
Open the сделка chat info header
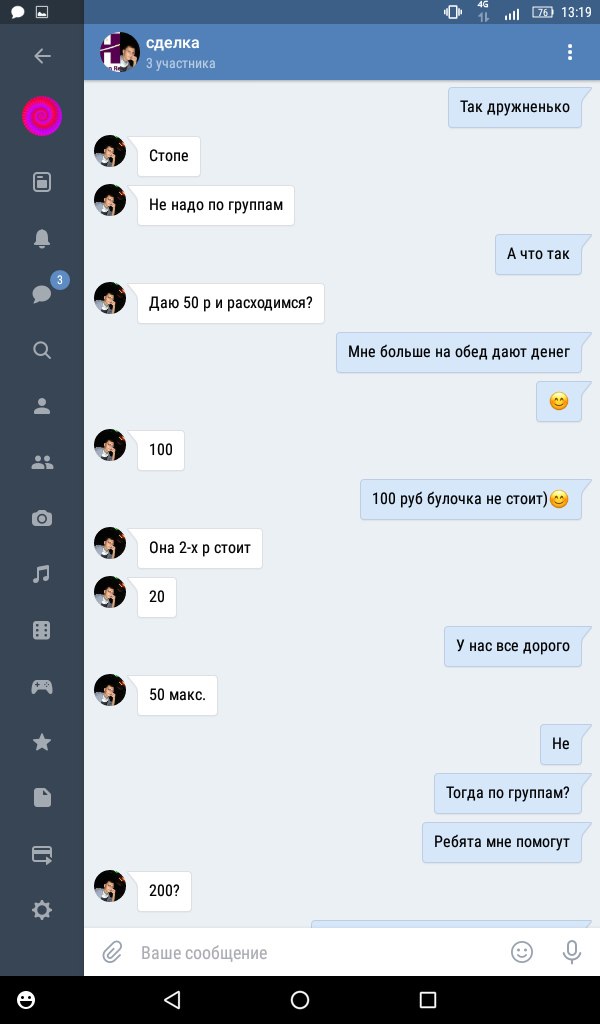pyautogui.click(x=180, y=53)
